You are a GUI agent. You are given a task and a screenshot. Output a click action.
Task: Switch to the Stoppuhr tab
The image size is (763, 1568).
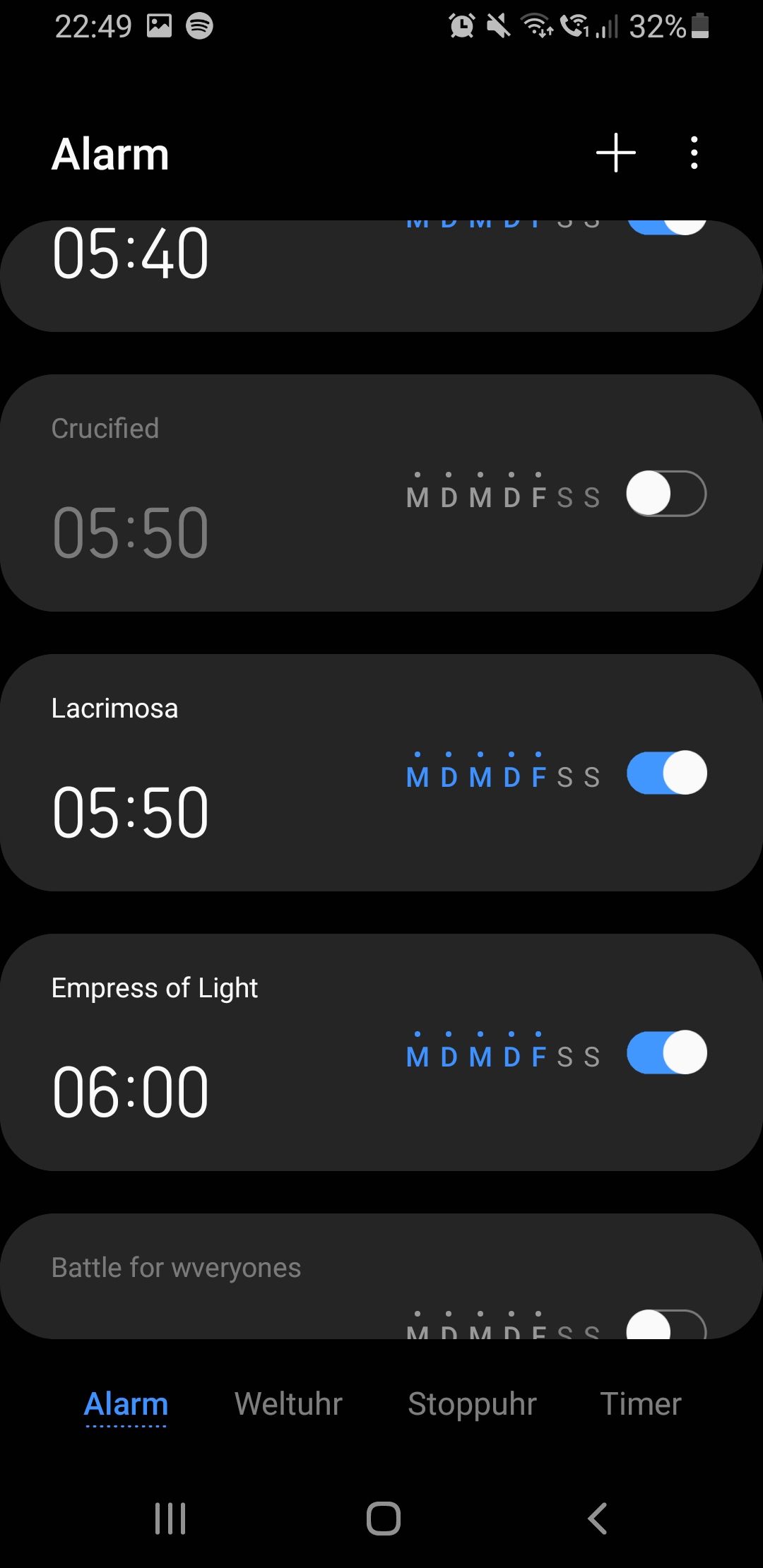[472, 1404]
